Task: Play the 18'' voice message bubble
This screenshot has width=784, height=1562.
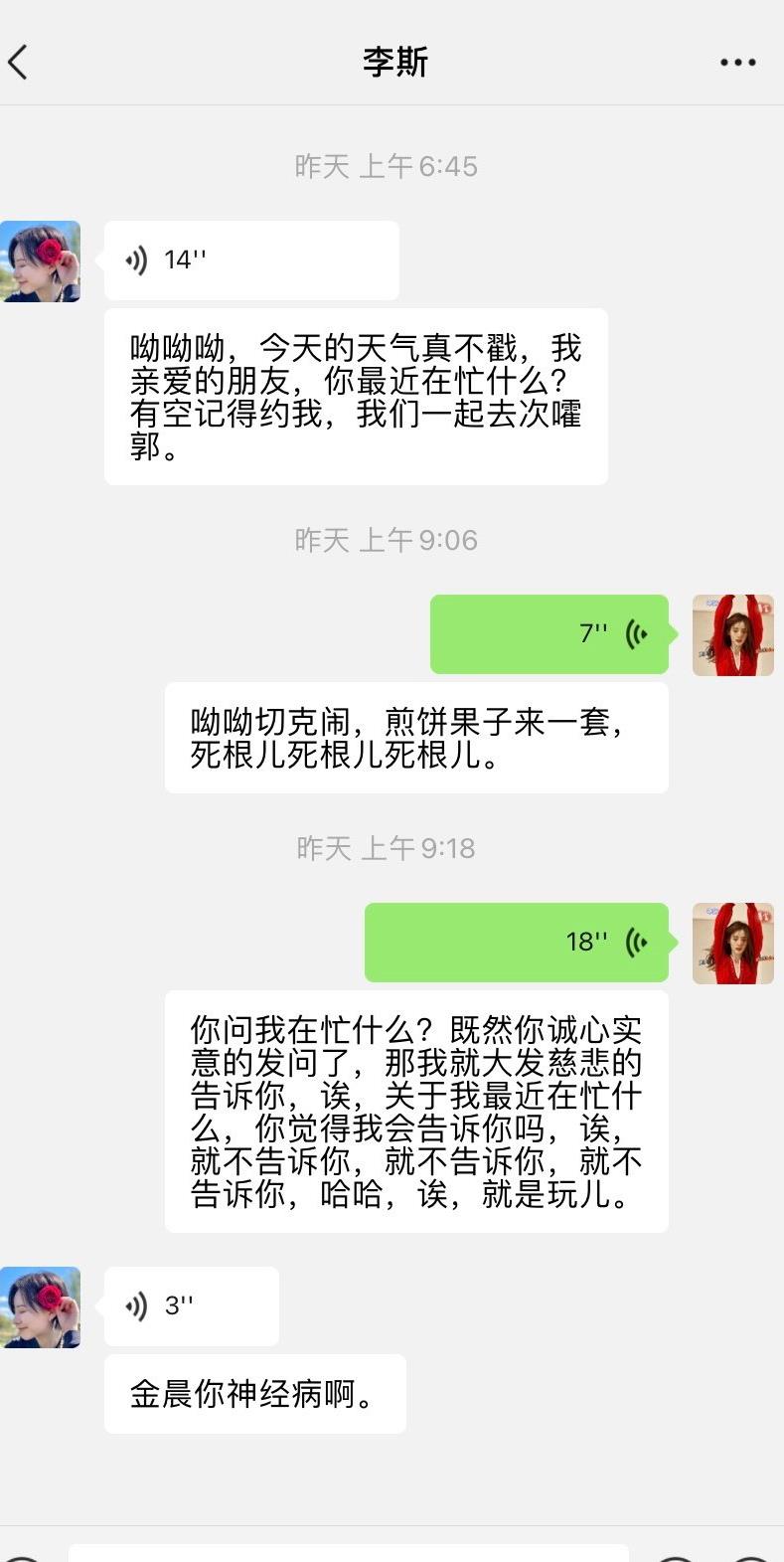Action: [x=517, y=942]
